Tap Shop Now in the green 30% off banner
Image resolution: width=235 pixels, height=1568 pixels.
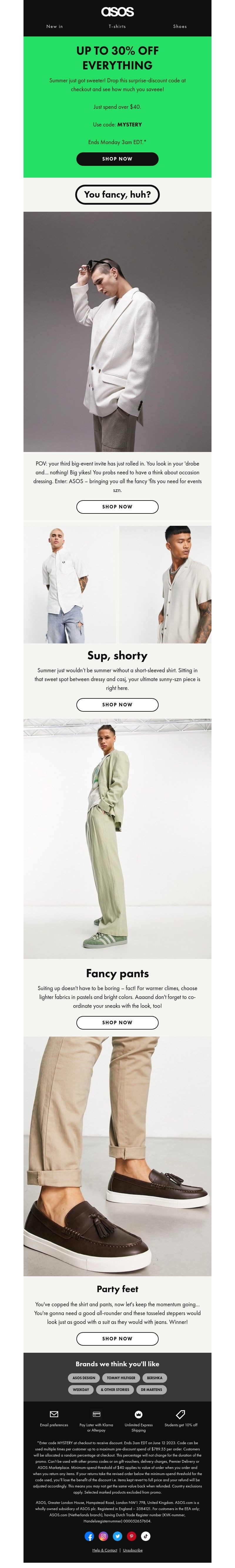pos(117,158)
